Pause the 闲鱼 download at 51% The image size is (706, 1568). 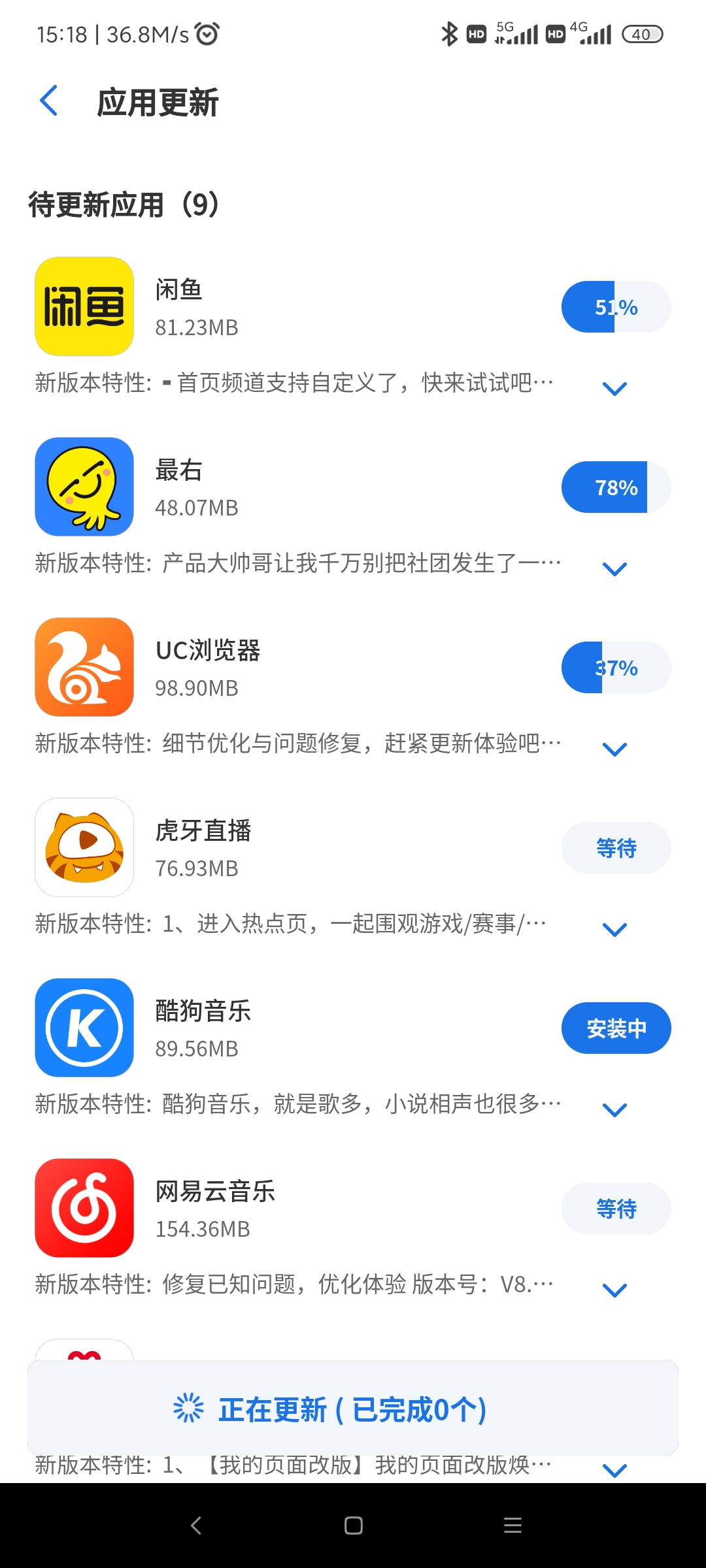(x=616, y=307)
